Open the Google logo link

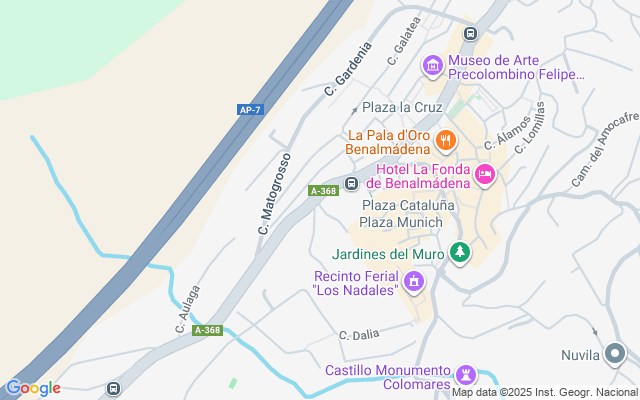coord(33,388)
